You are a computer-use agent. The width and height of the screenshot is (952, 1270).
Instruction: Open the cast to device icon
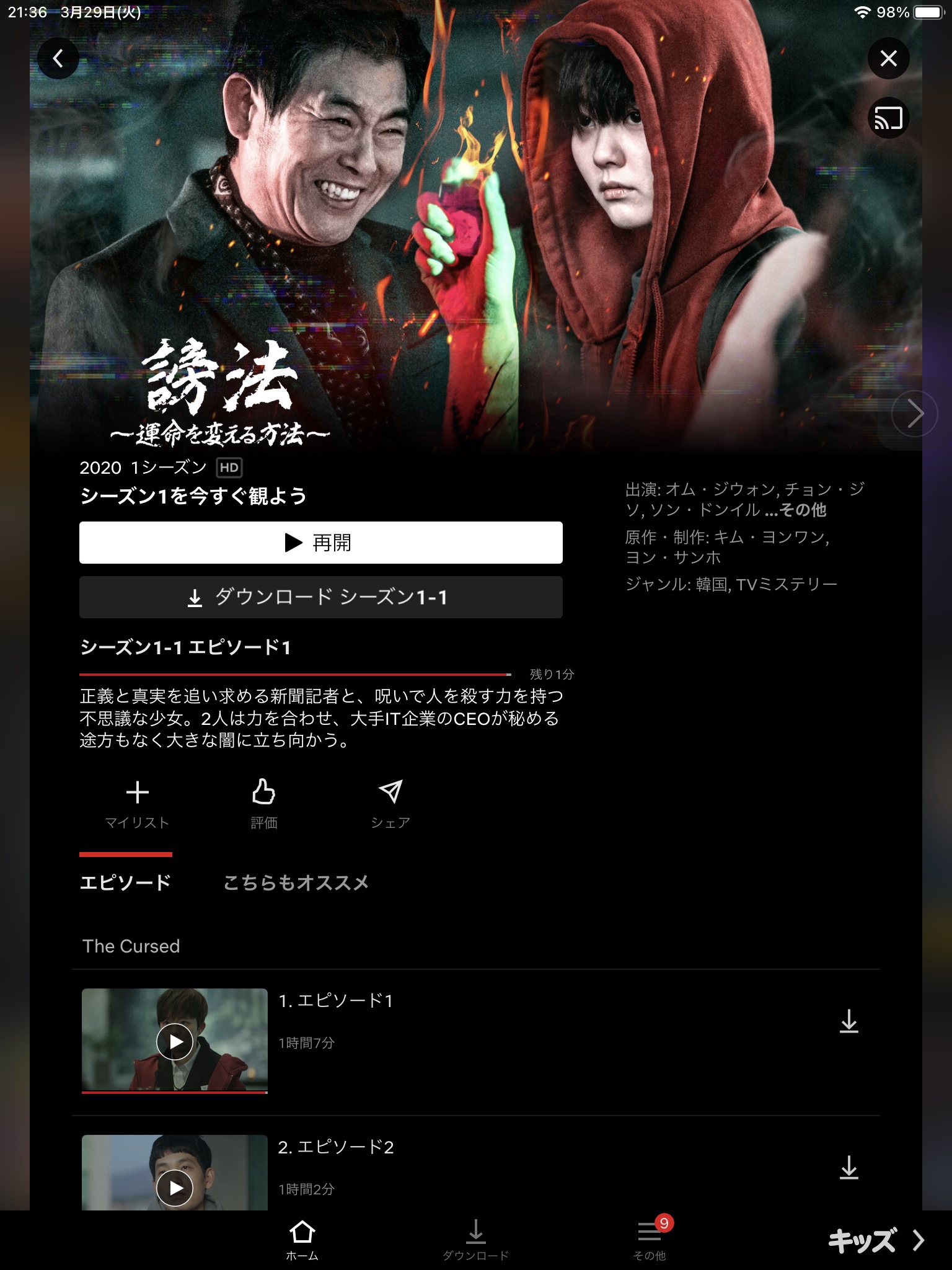tap(888, 118)
